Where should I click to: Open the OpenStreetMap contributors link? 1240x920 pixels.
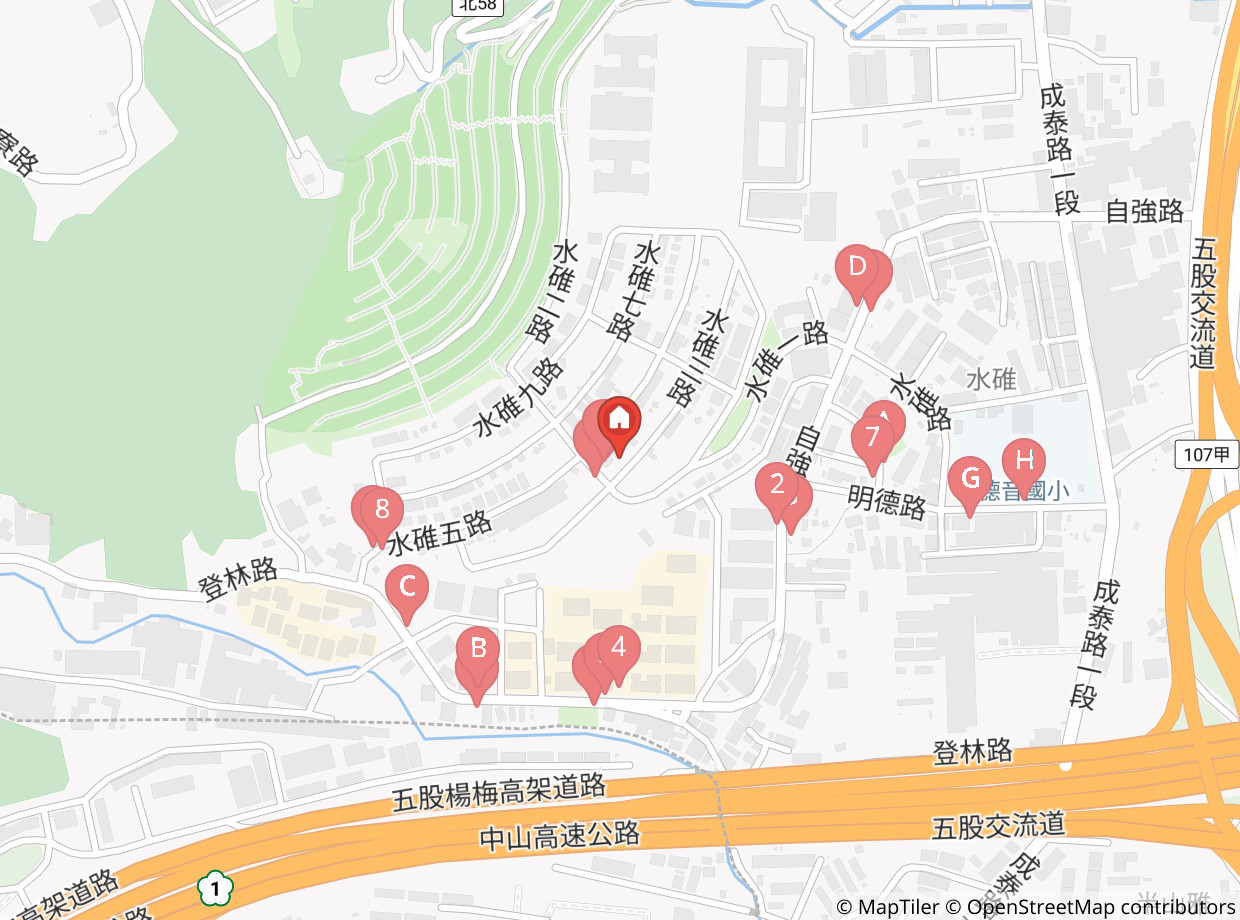pos(1102,907)
